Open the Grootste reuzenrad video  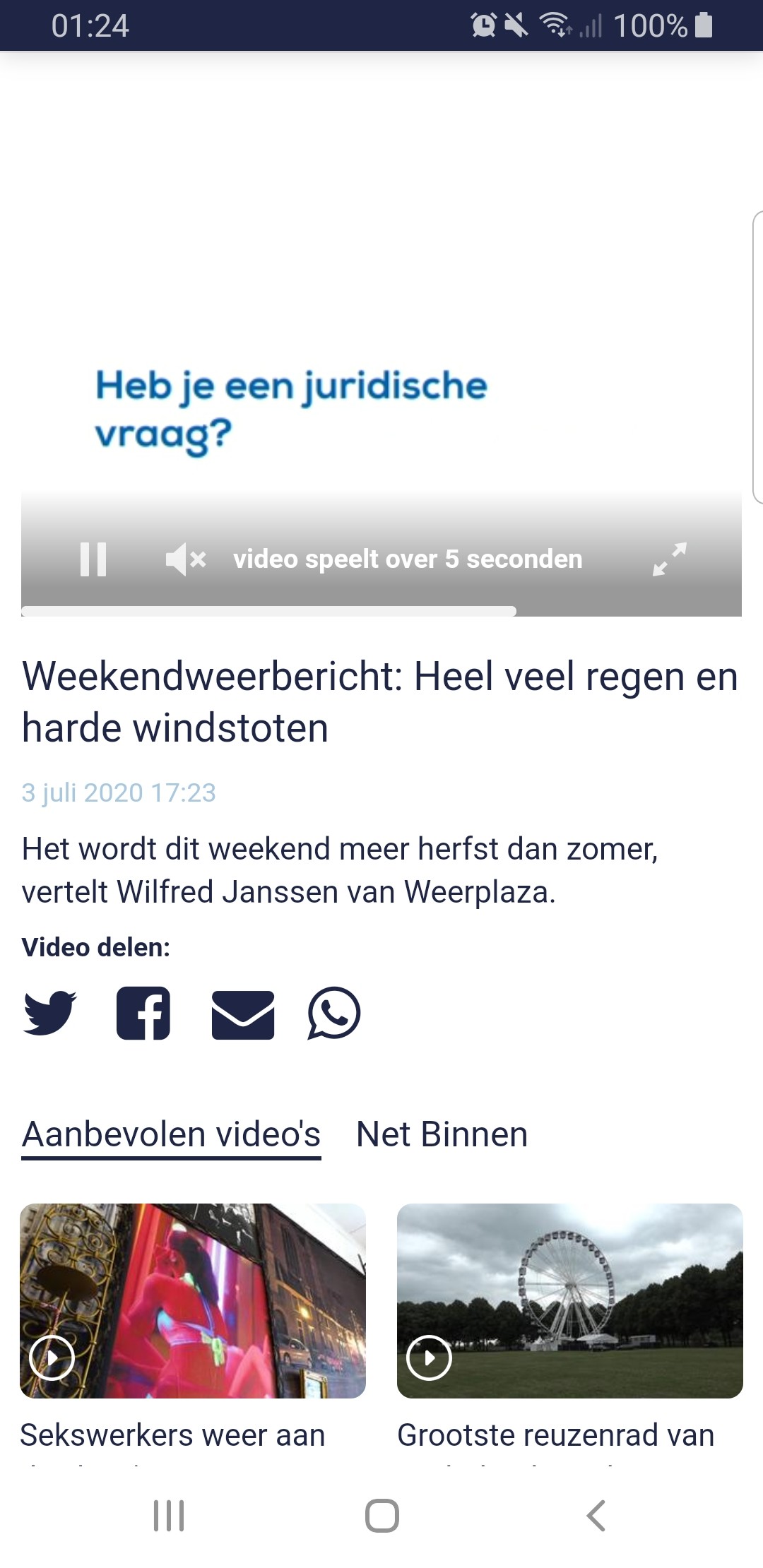tap(569, 1301)
